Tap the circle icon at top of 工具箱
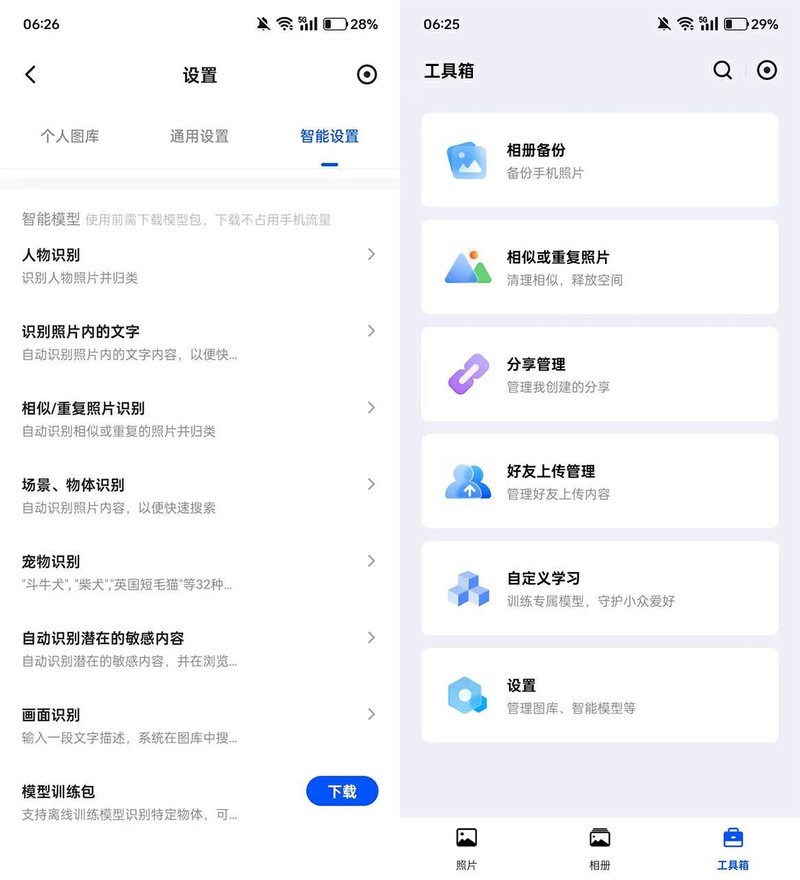The image size is (800, 880). click(x=768, y=71)
